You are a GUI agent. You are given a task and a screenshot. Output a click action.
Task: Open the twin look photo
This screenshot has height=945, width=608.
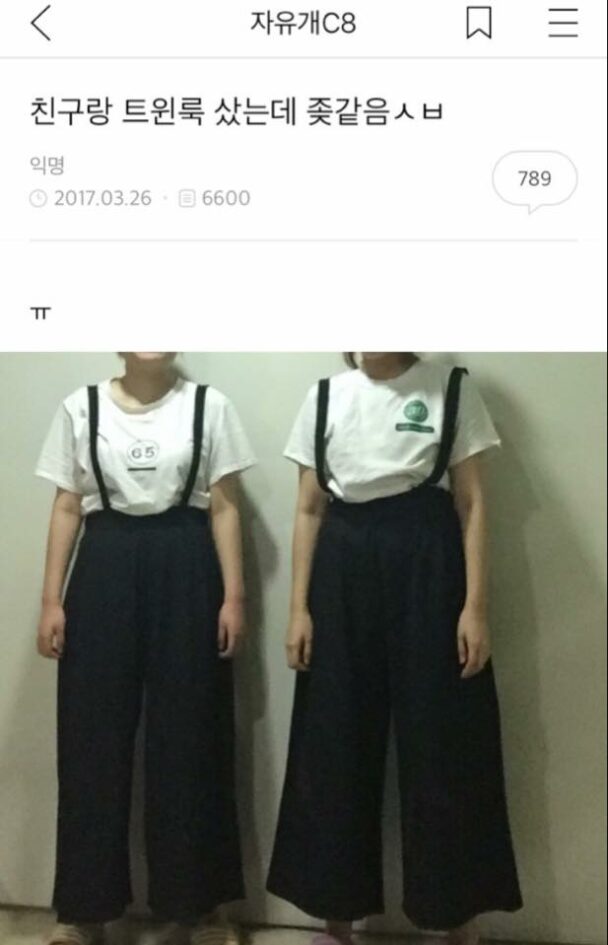pos(304,648)
